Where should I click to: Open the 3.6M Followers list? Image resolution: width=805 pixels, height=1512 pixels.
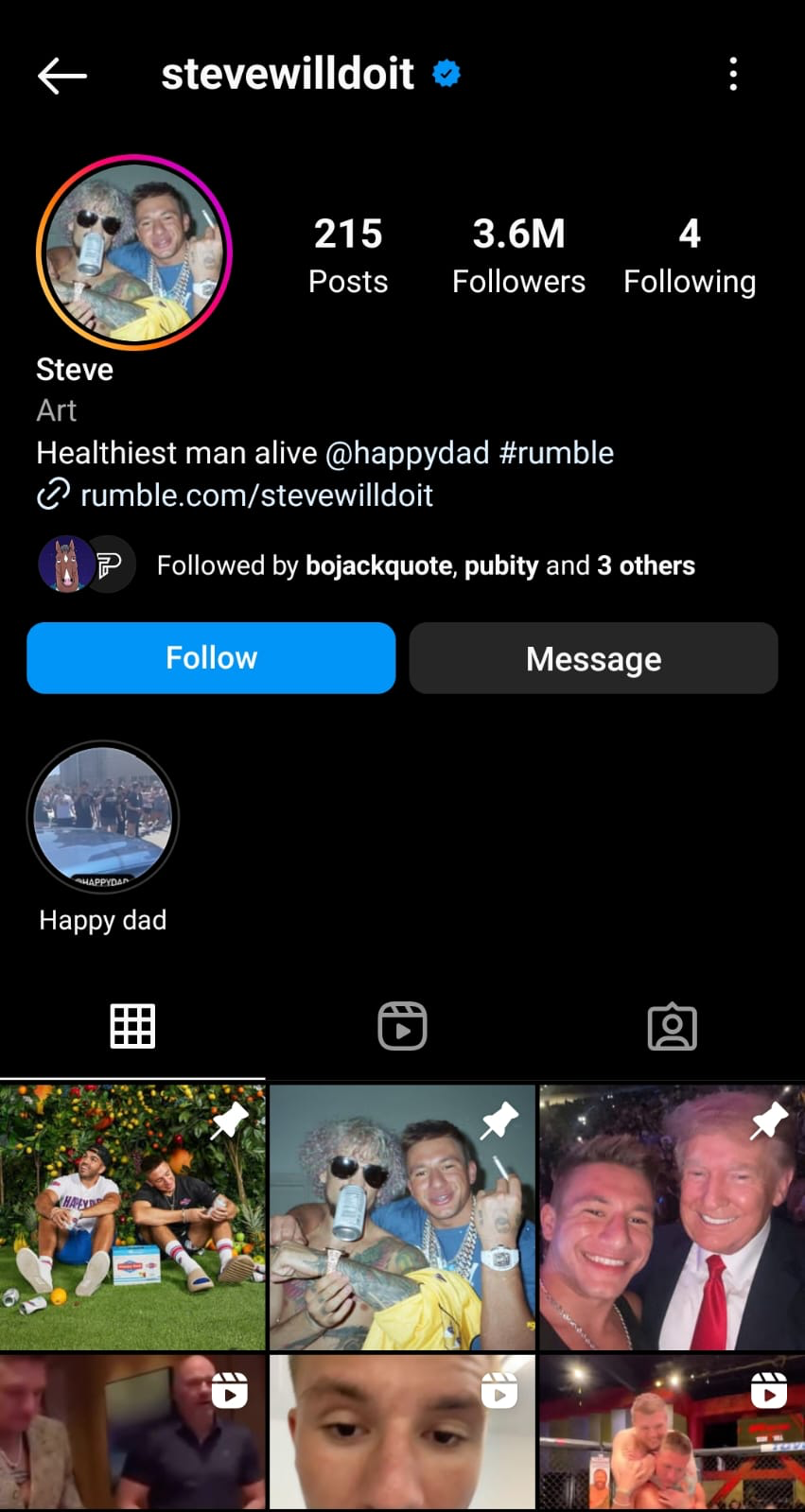[518, 254]
